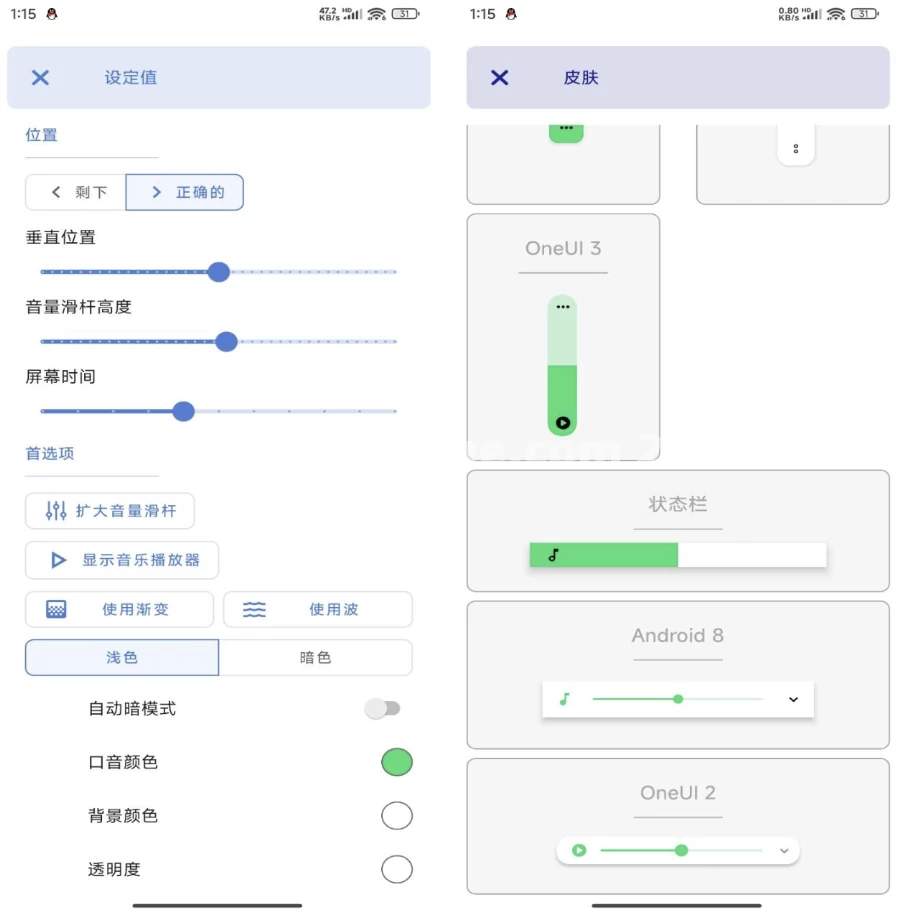Choose the OneUI 3 skin card
Viewport: 908px width, 912px height.
(563, 337)
